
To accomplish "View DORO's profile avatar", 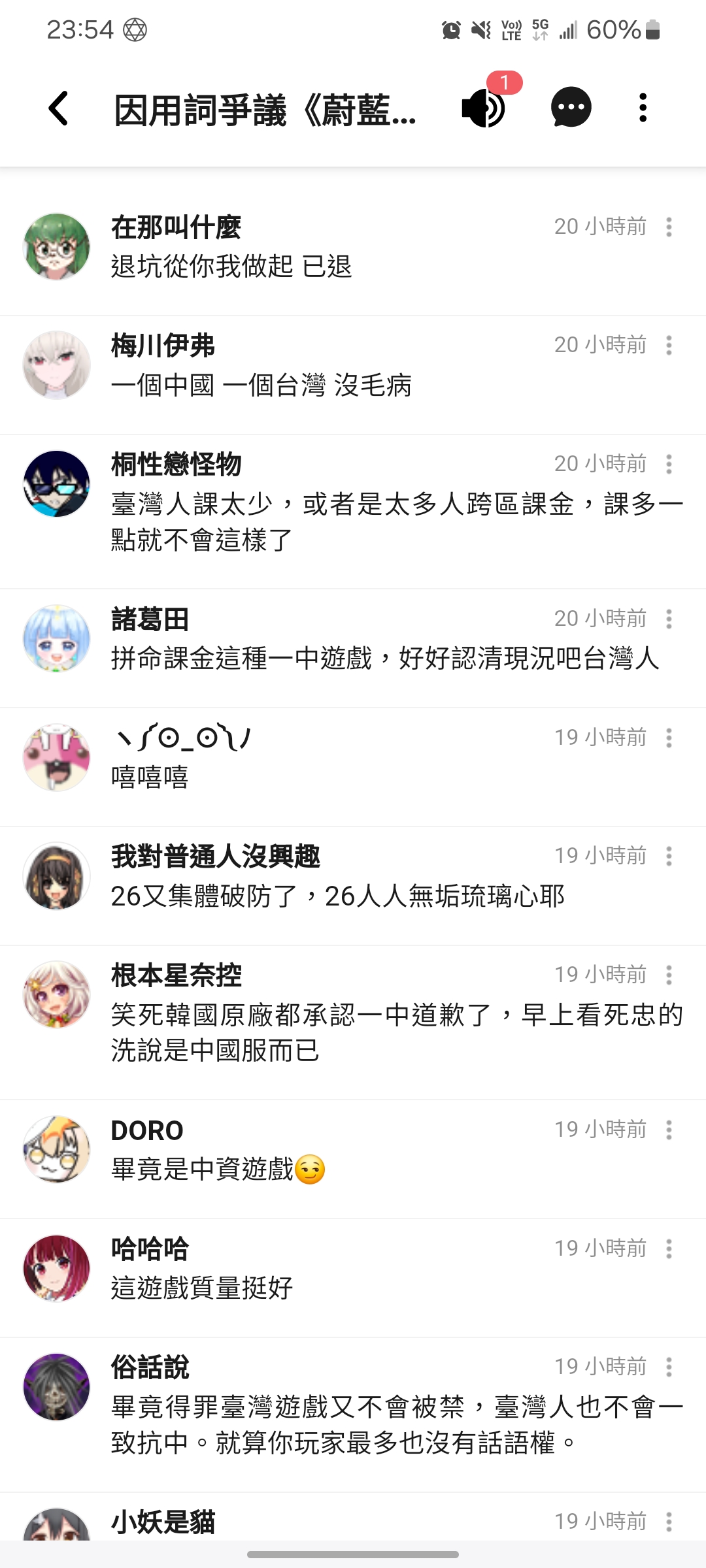I will (x=56, y=1149).
